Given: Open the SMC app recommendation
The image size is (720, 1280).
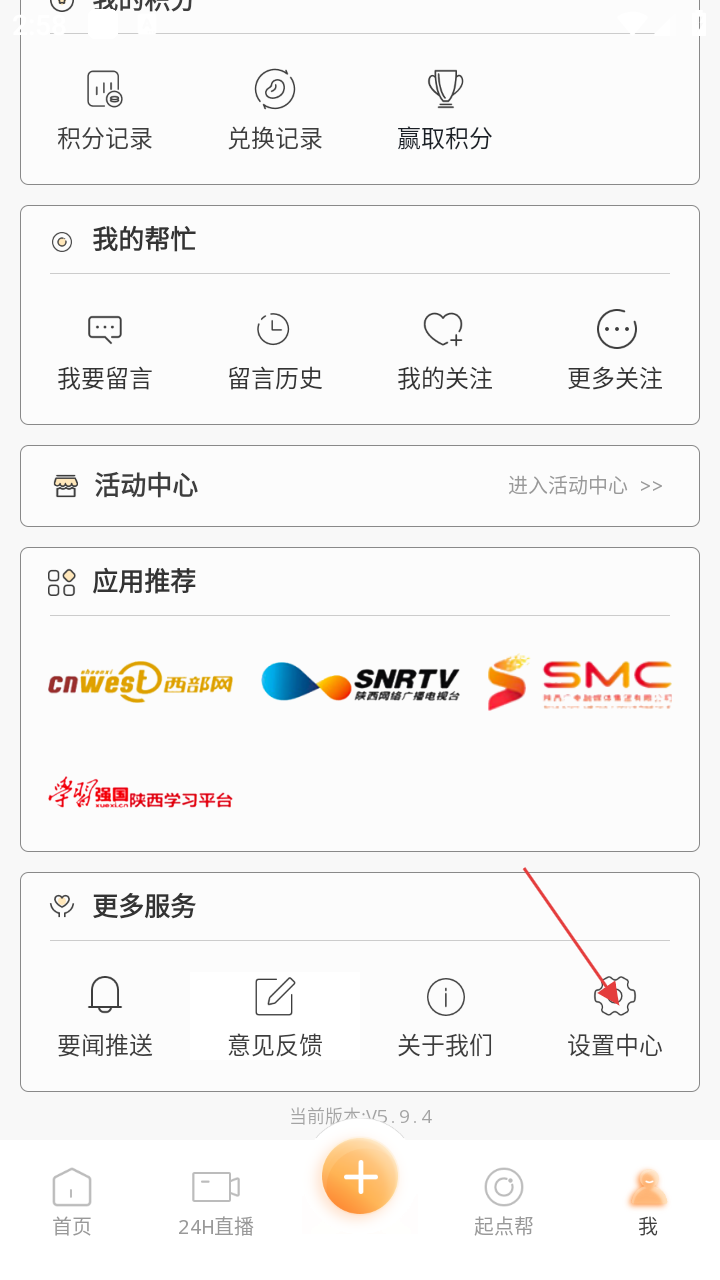Looking at the screenshot, I should (x=579, y=683).
